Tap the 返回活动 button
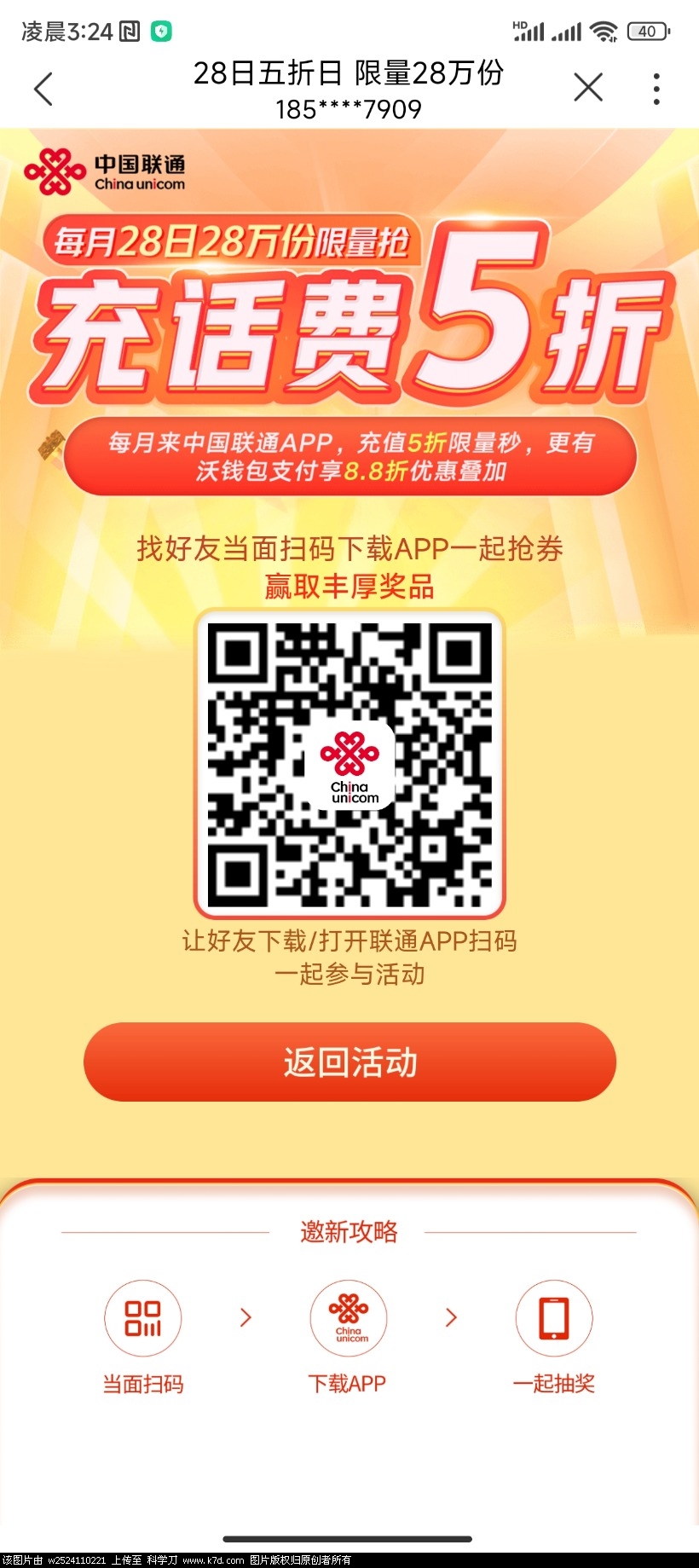 point(349,1062)
